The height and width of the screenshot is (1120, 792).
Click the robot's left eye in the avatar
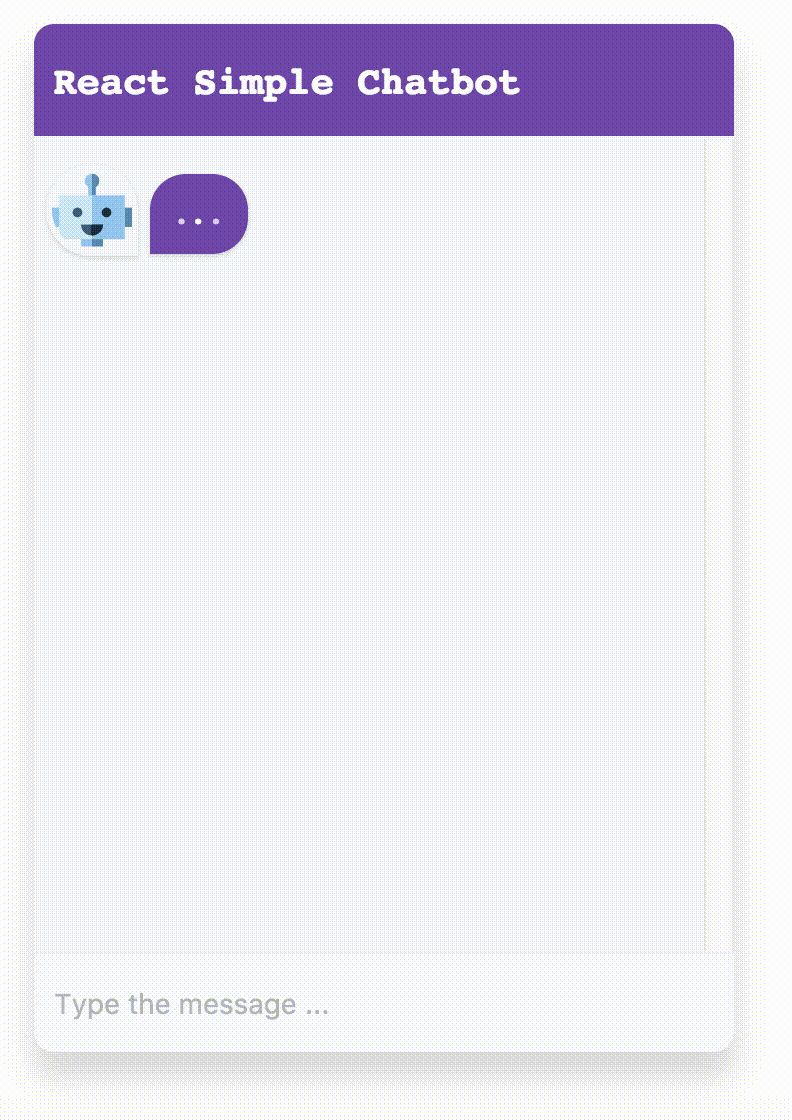[x=78, y=212]
